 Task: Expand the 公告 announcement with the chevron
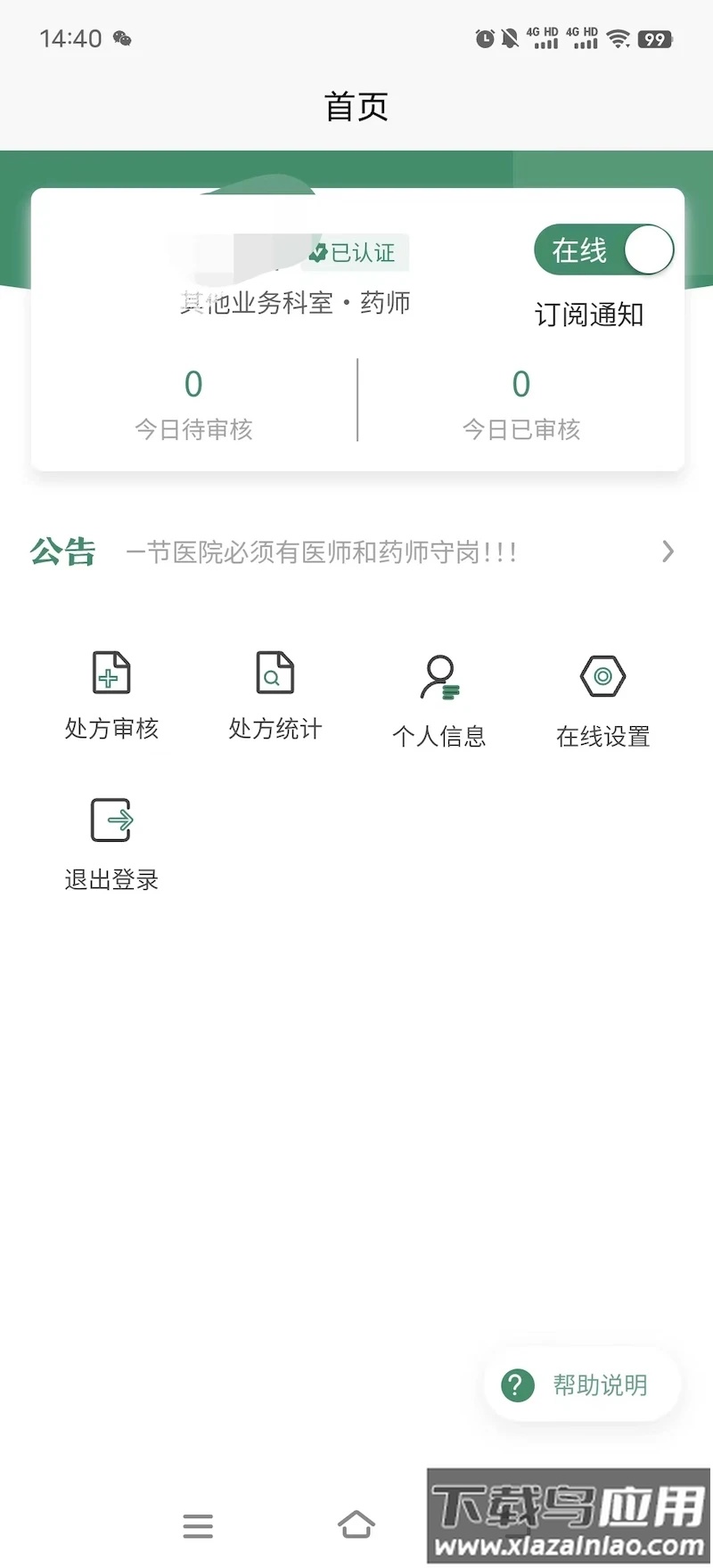(668, 552)
